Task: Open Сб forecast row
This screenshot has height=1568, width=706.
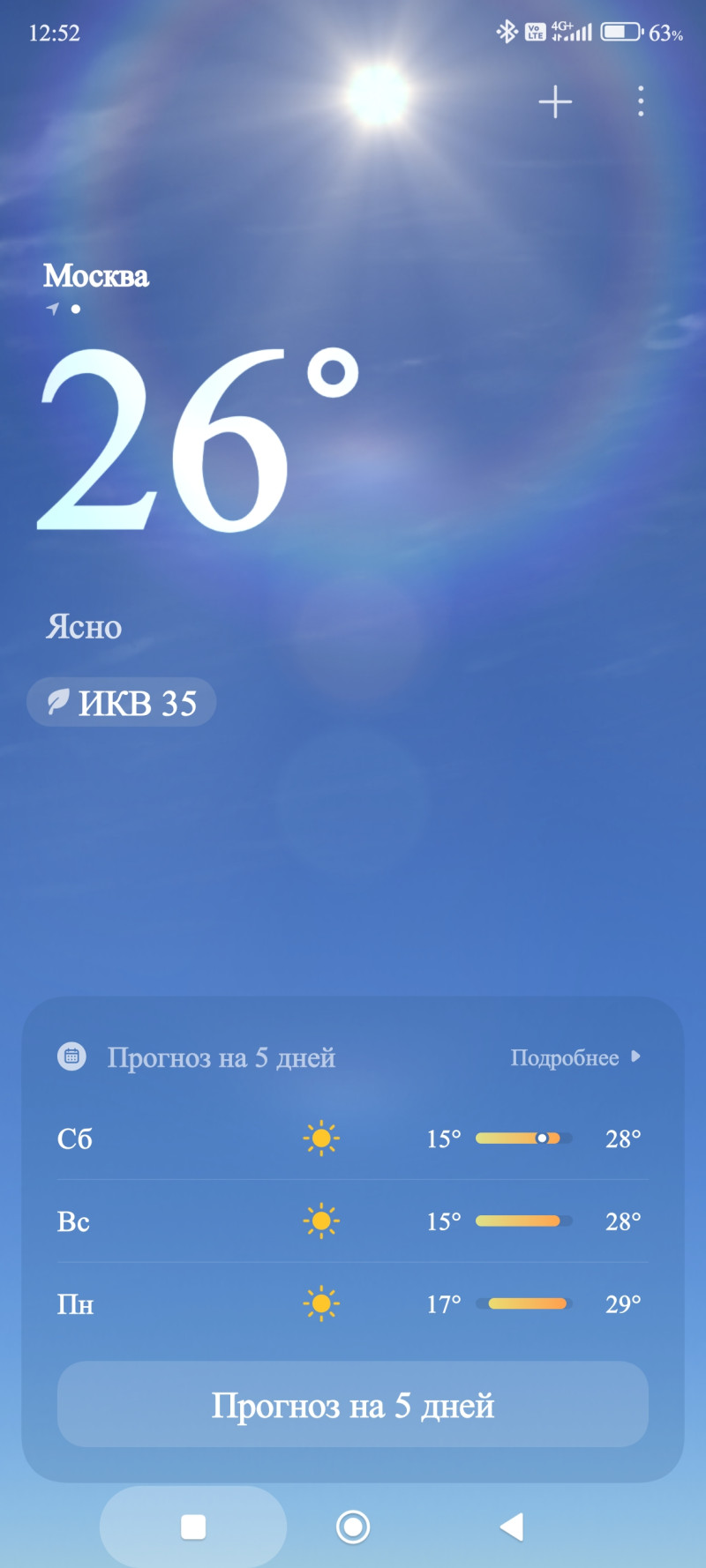Action: coord(353,1139)
